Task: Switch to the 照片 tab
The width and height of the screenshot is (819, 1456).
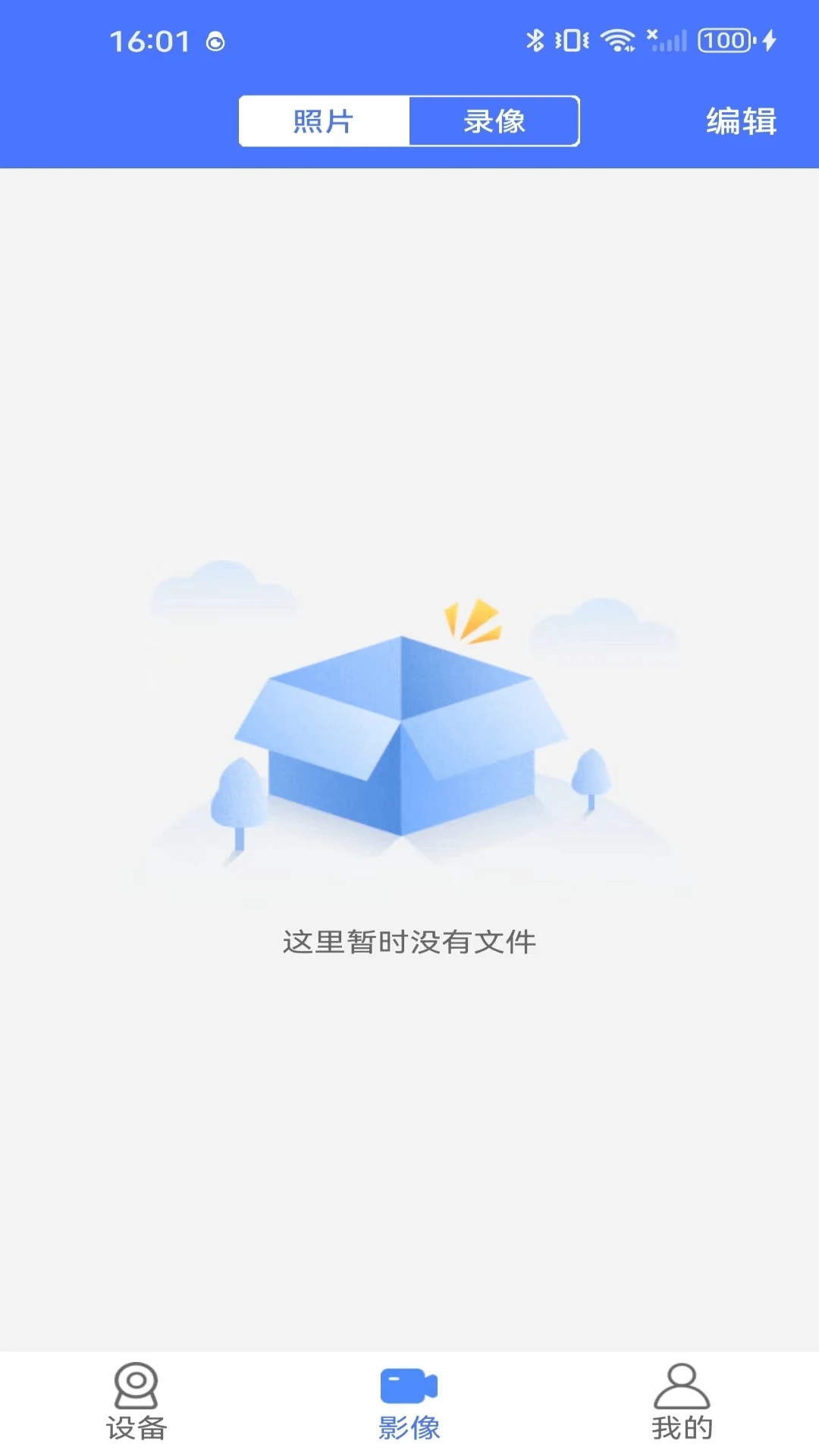Action: click(322, 120)
